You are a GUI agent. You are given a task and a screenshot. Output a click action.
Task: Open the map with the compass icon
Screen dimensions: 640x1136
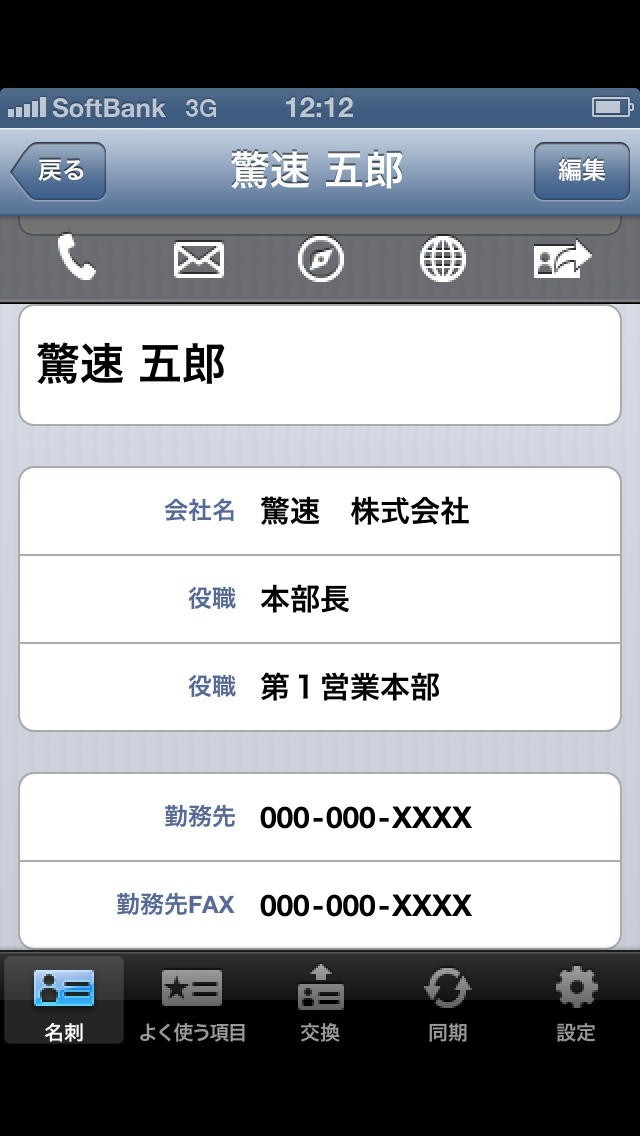click(x=320, y=259)
